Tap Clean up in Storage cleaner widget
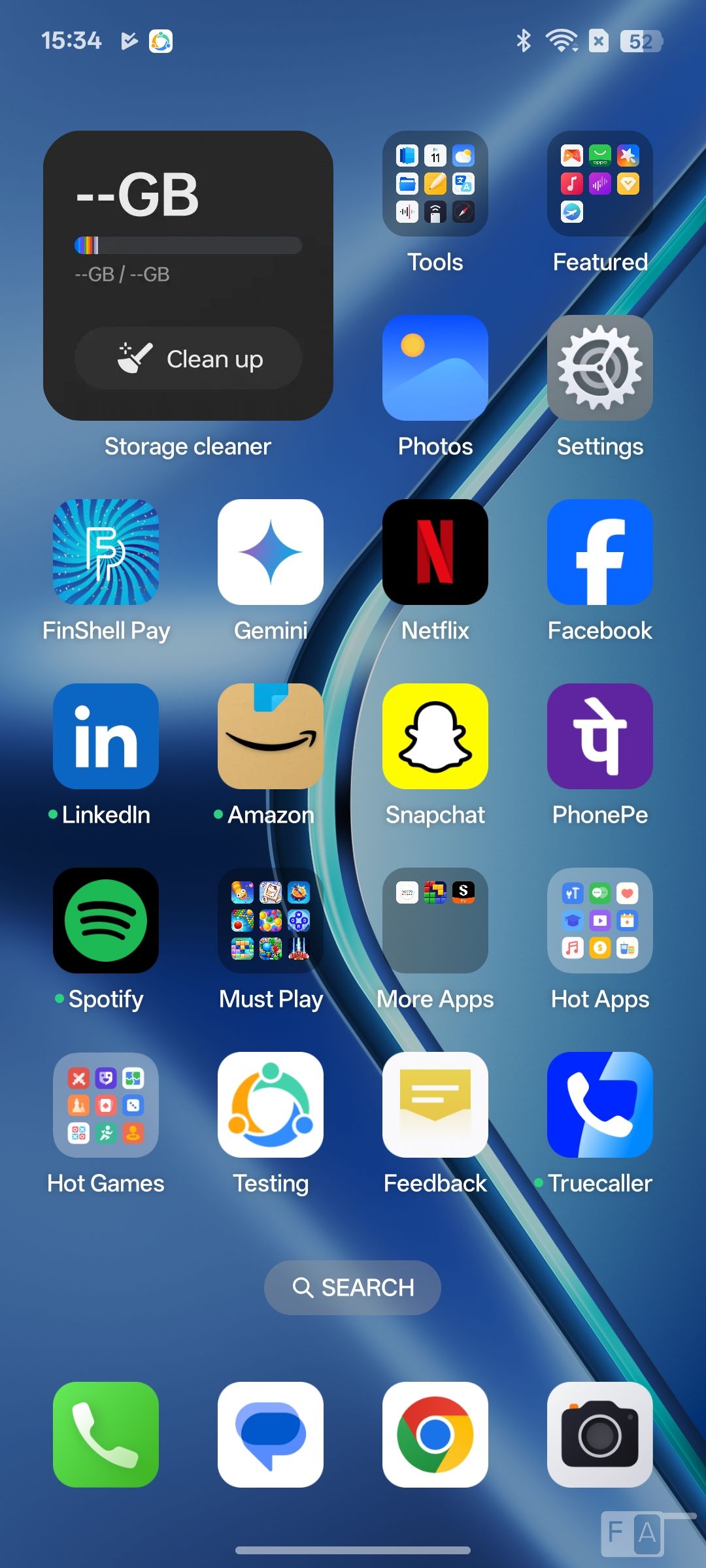 pyautogui.click(x=188, y=359)
